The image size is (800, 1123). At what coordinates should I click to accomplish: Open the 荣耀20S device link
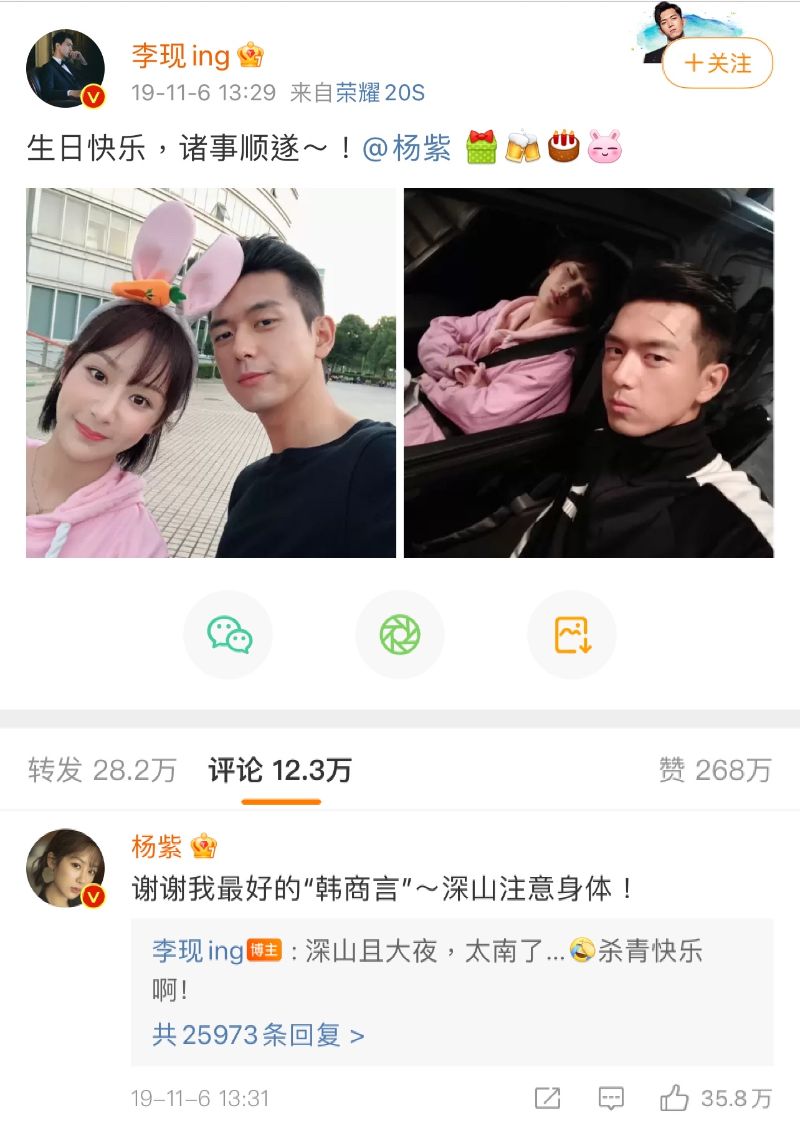point(379,93)
